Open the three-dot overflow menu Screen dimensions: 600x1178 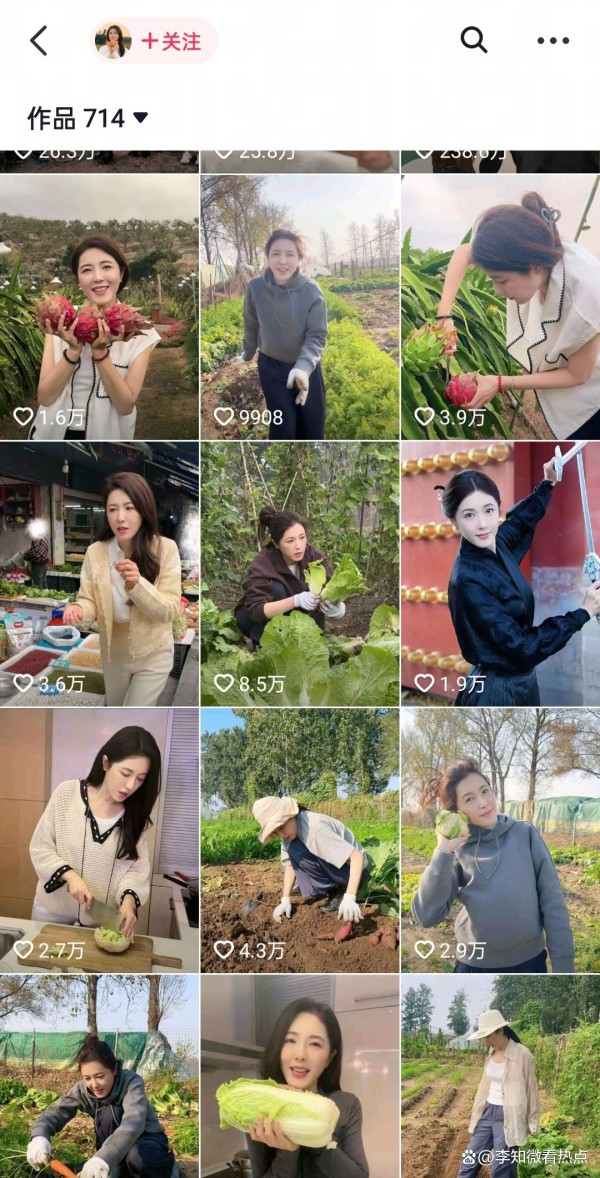pos(553,41)
